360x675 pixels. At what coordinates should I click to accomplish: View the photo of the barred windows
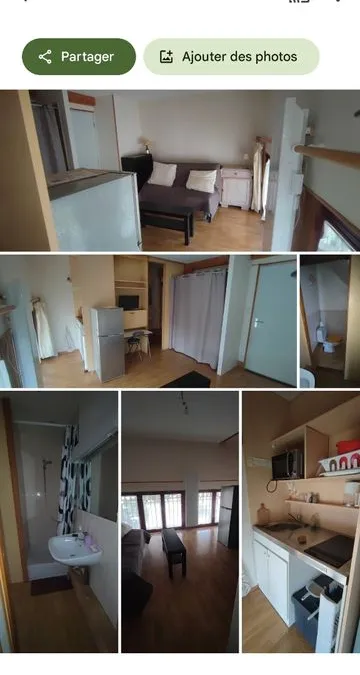click(x=180, y=522)
